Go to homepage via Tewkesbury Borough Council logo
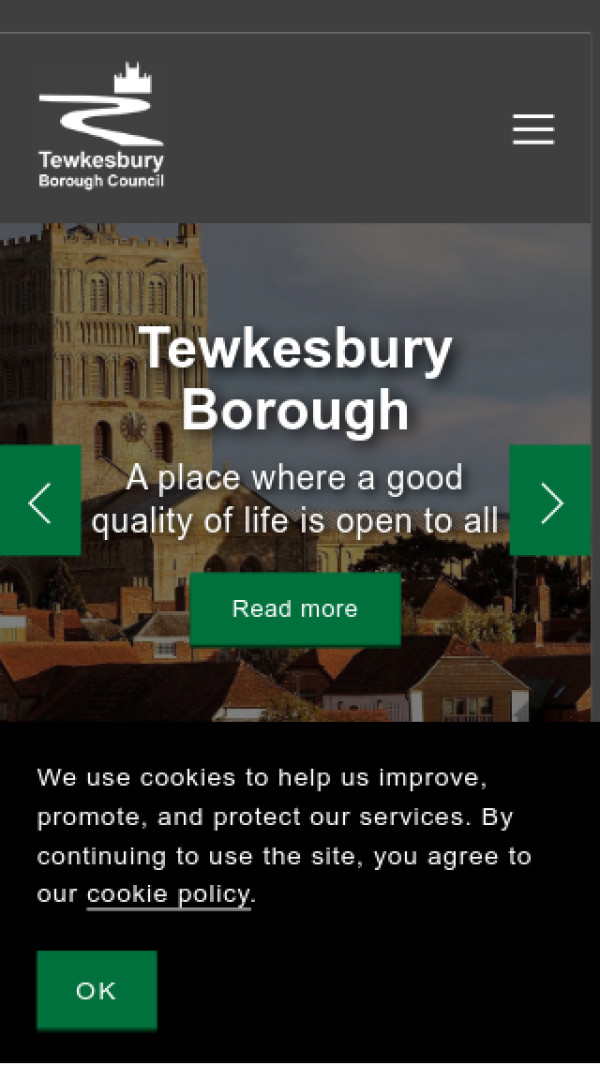Screen dimensions: 600x1065 pos(101,127)
